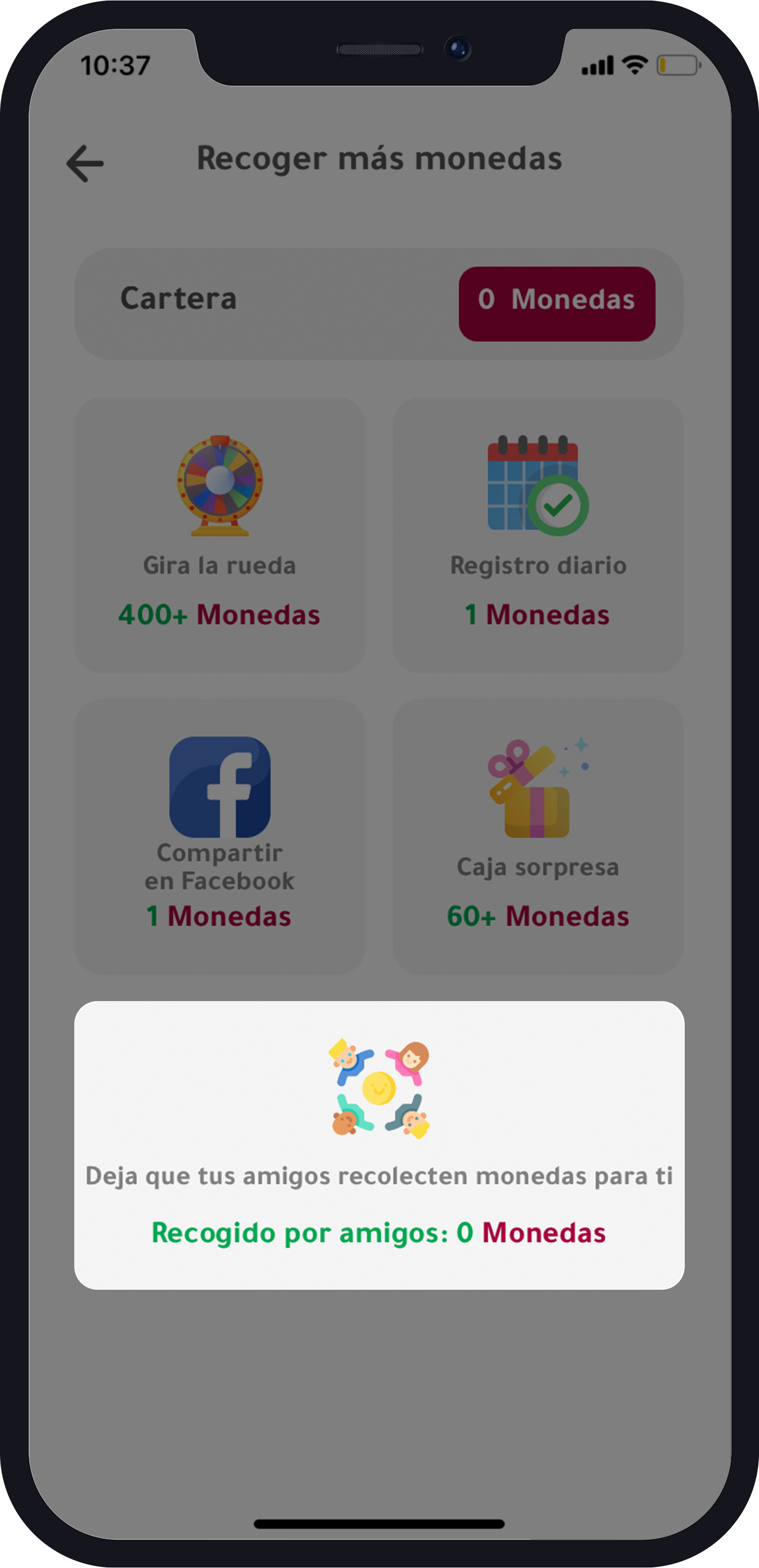Select the 400+ Monedas reward label

[219, 615]
